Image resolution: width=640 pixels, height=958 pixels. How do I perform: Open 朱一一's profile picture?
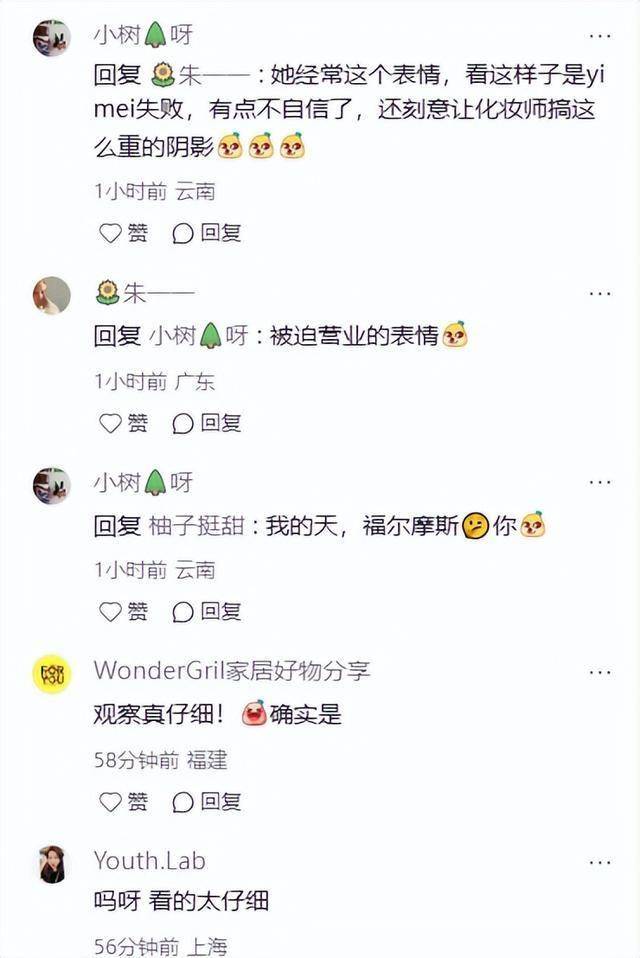pyautogui.click(x=52, y=296)
